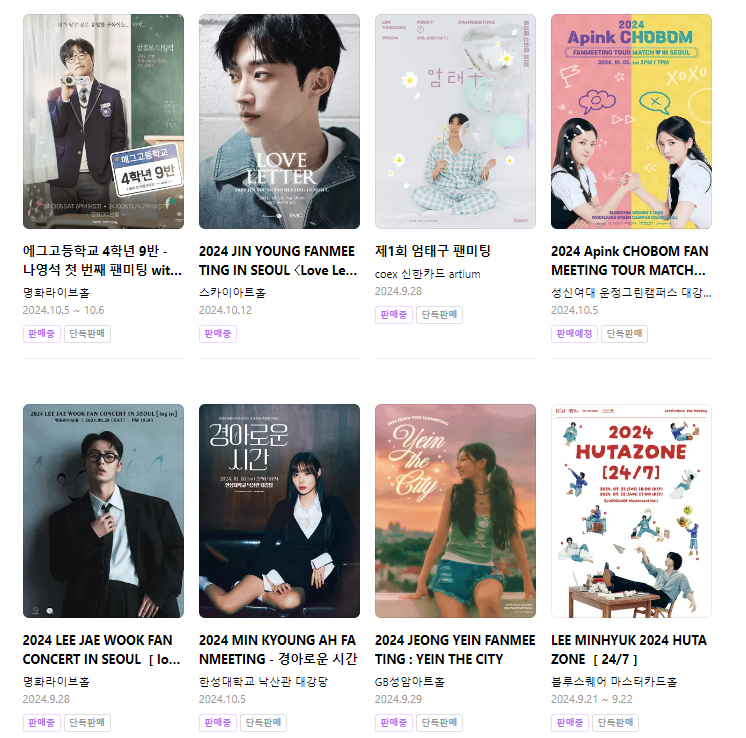Select the LEE JAE WOOK fan concert poster
Image resolution: width=746 pixels, height=738 pixels.
point(103,510)
